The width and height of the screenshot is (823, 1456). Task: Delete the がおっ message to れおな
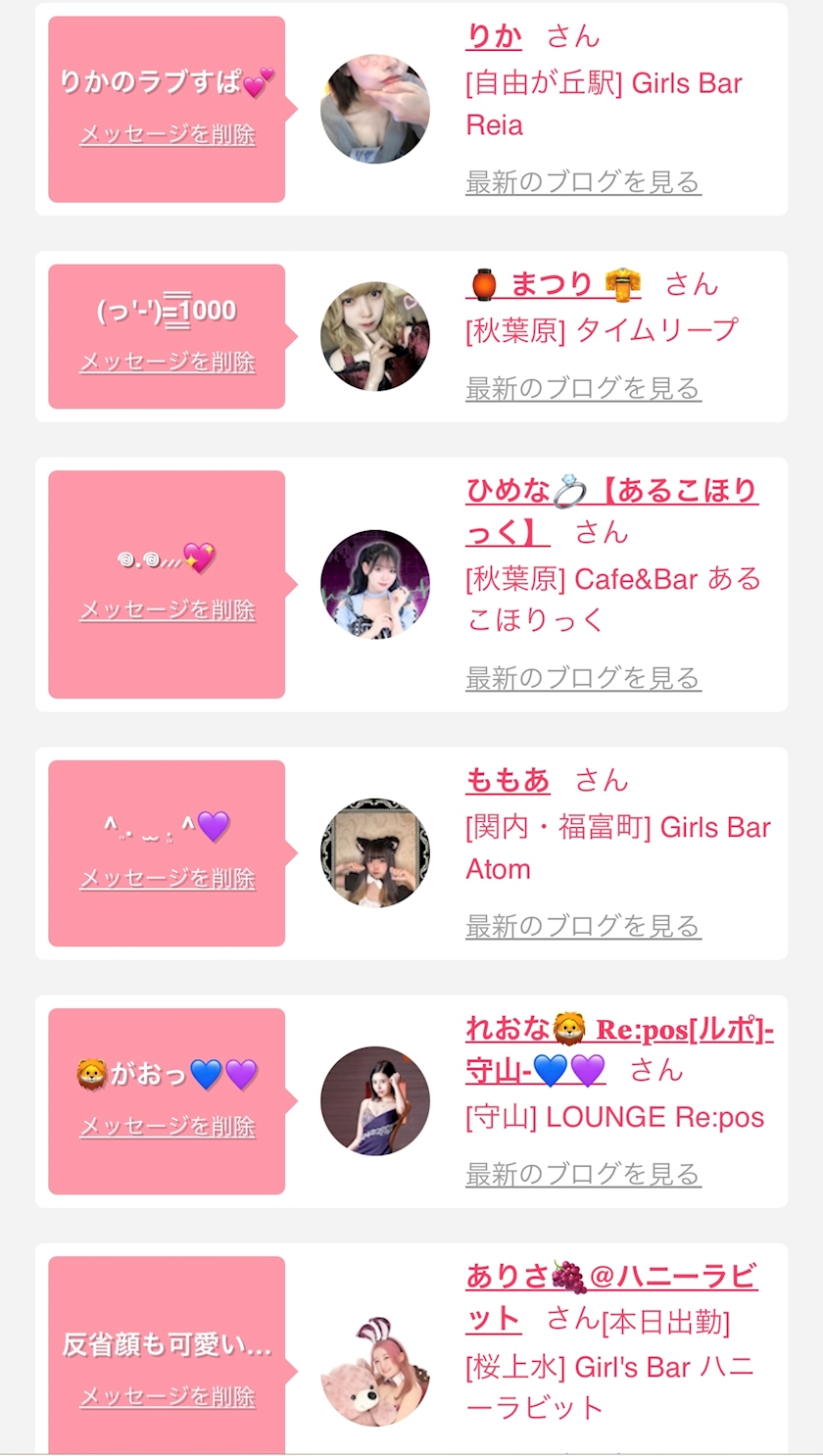[x=167, y=1127]
